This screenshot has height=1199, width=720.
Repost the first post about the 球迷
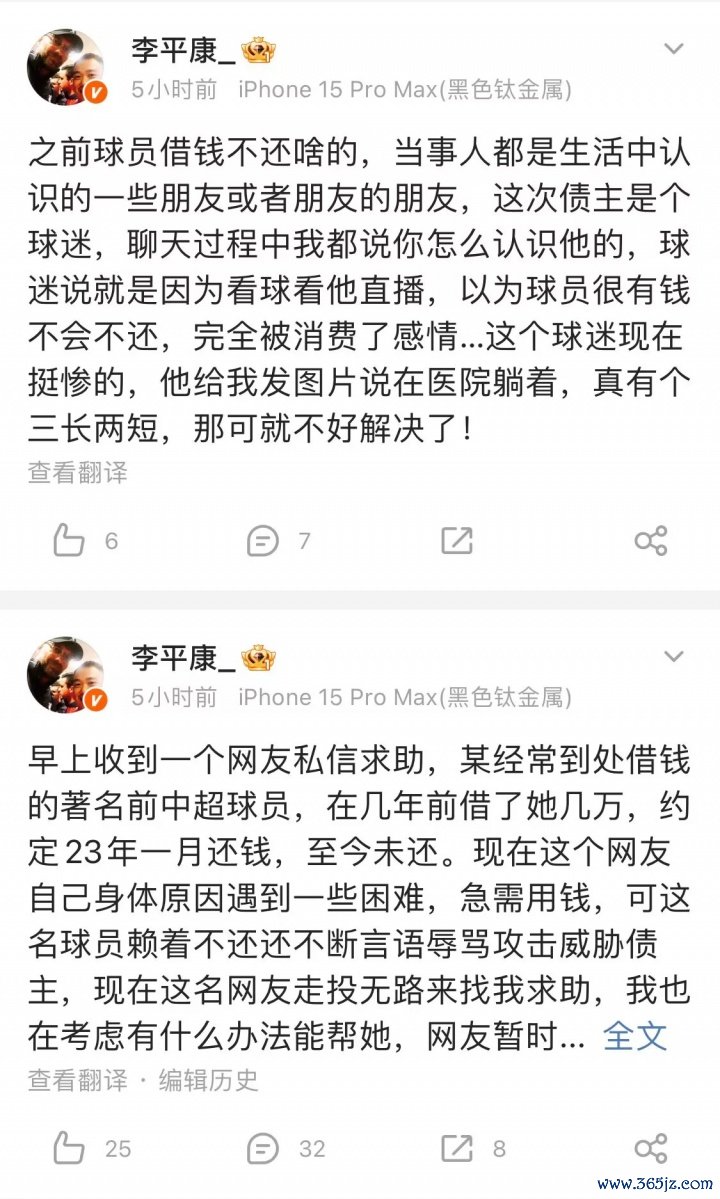coord(457,541)
